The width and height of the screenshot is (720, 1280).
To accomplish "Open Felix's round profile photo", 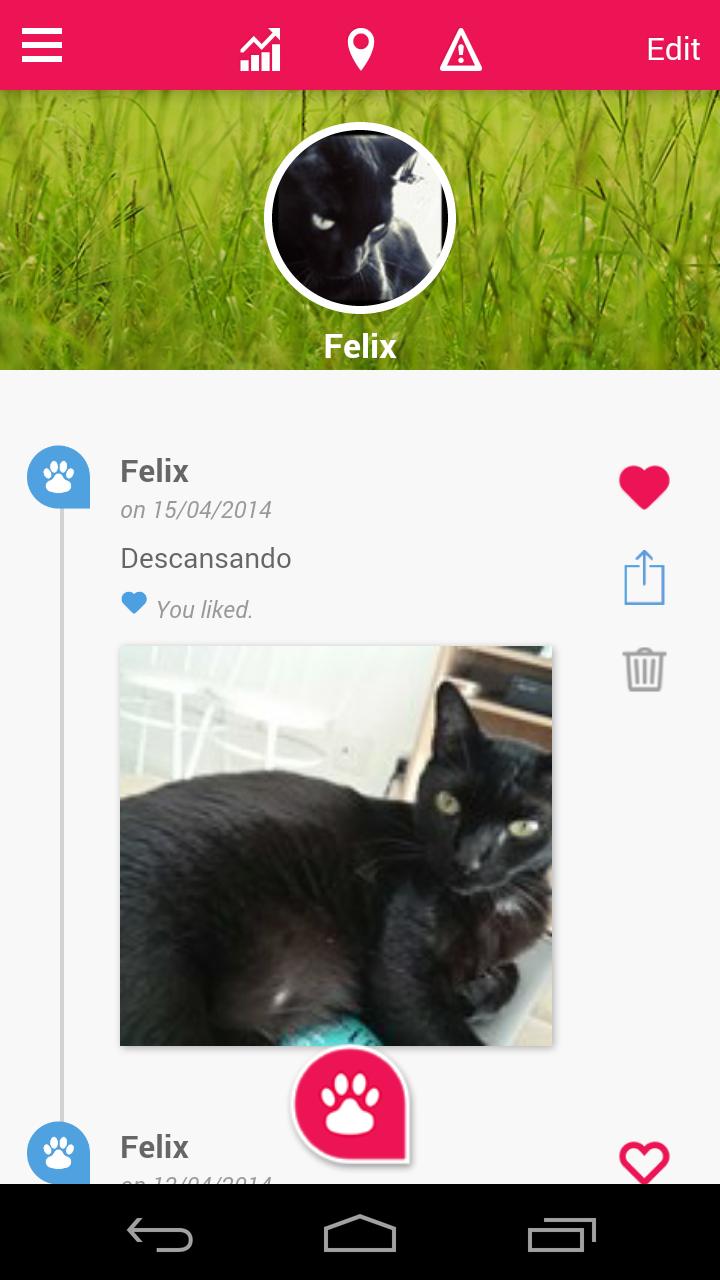I will click(x=360, y=218).
